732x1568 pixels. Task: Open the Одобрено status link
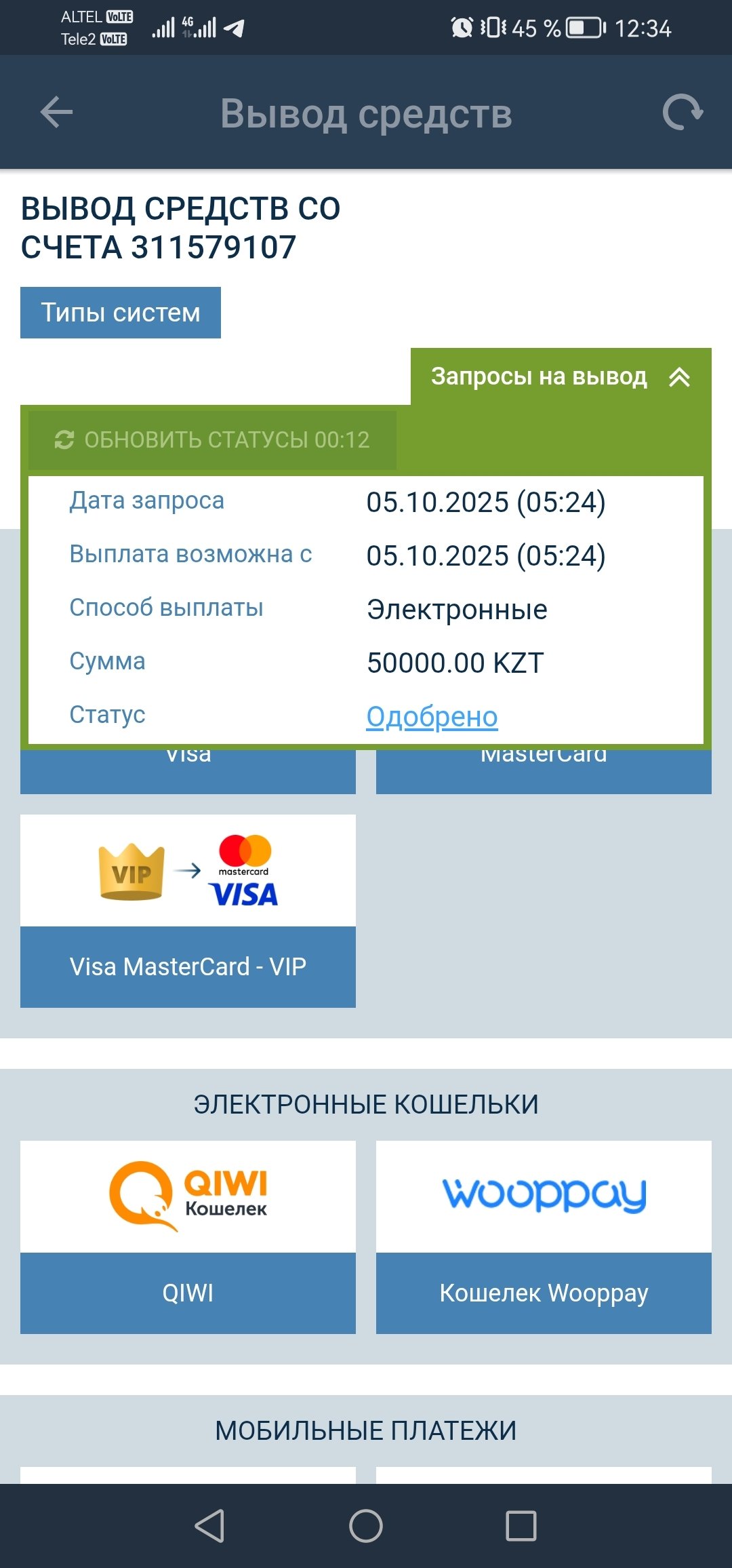click(x=432, y=716)
